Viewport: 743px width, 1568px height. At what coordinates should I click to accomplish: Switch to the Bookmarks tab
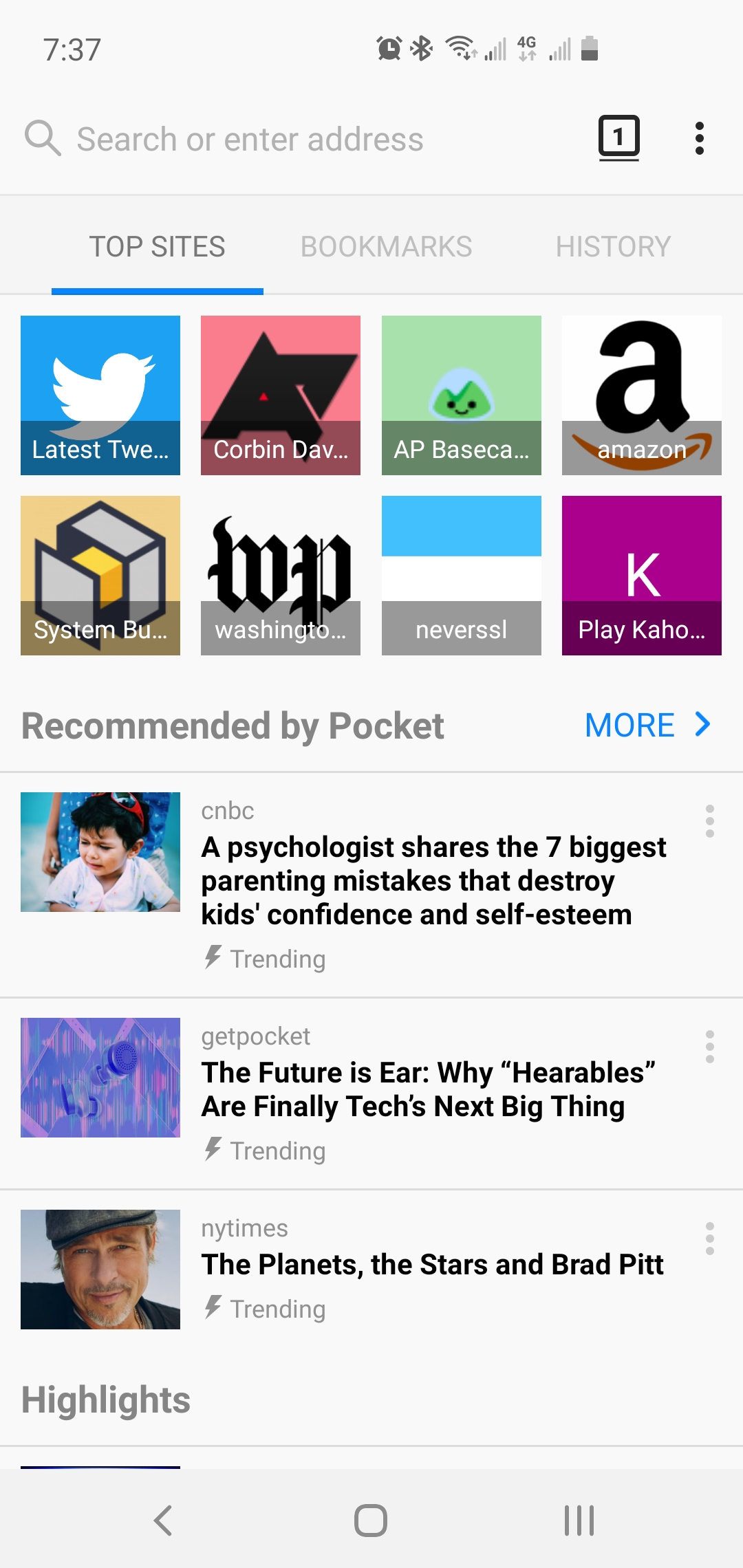[x=386, y=247]
